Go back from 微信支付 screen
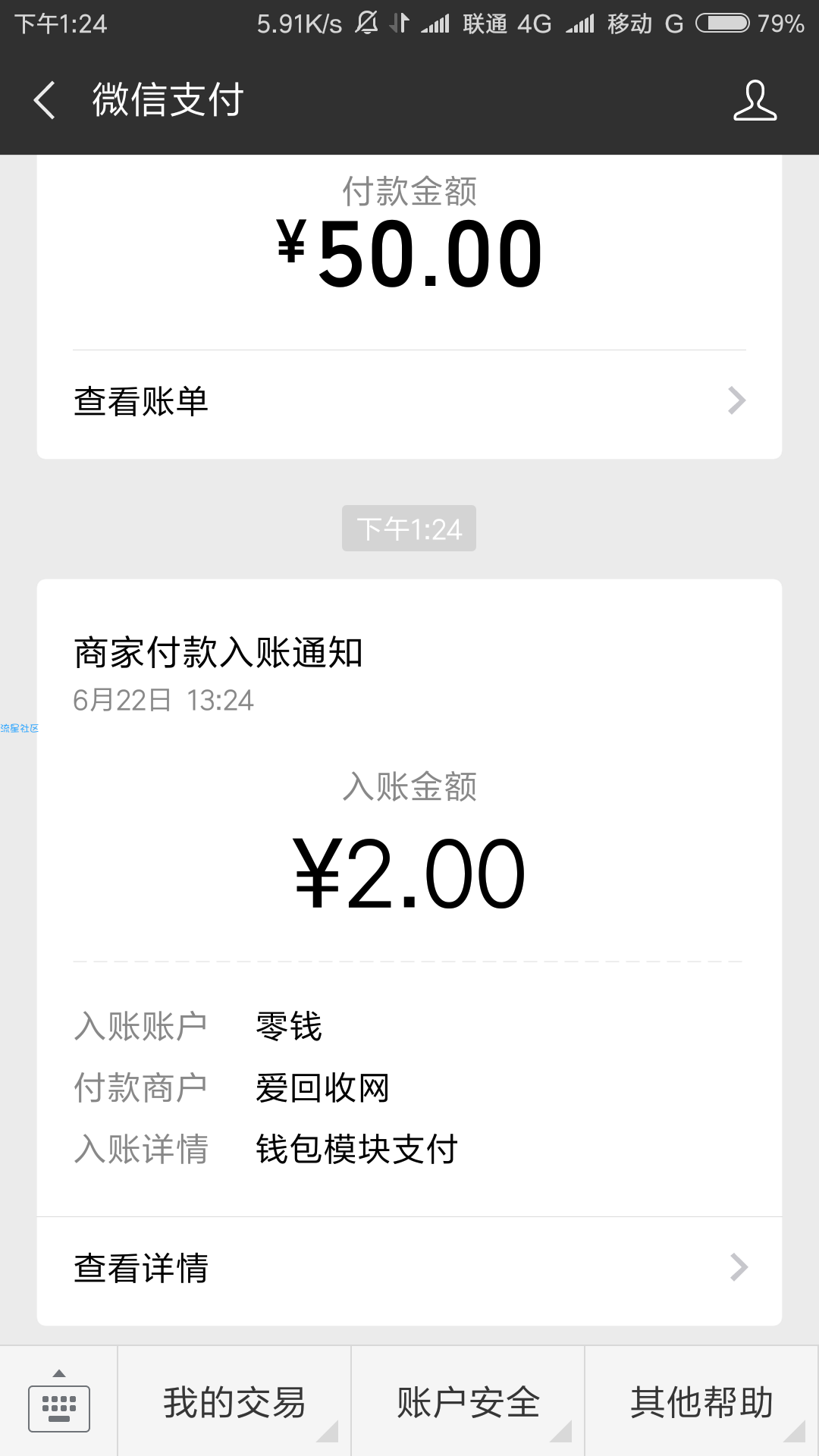The width and height of the screenshot is (819, 1456). (x=44, y=100)
